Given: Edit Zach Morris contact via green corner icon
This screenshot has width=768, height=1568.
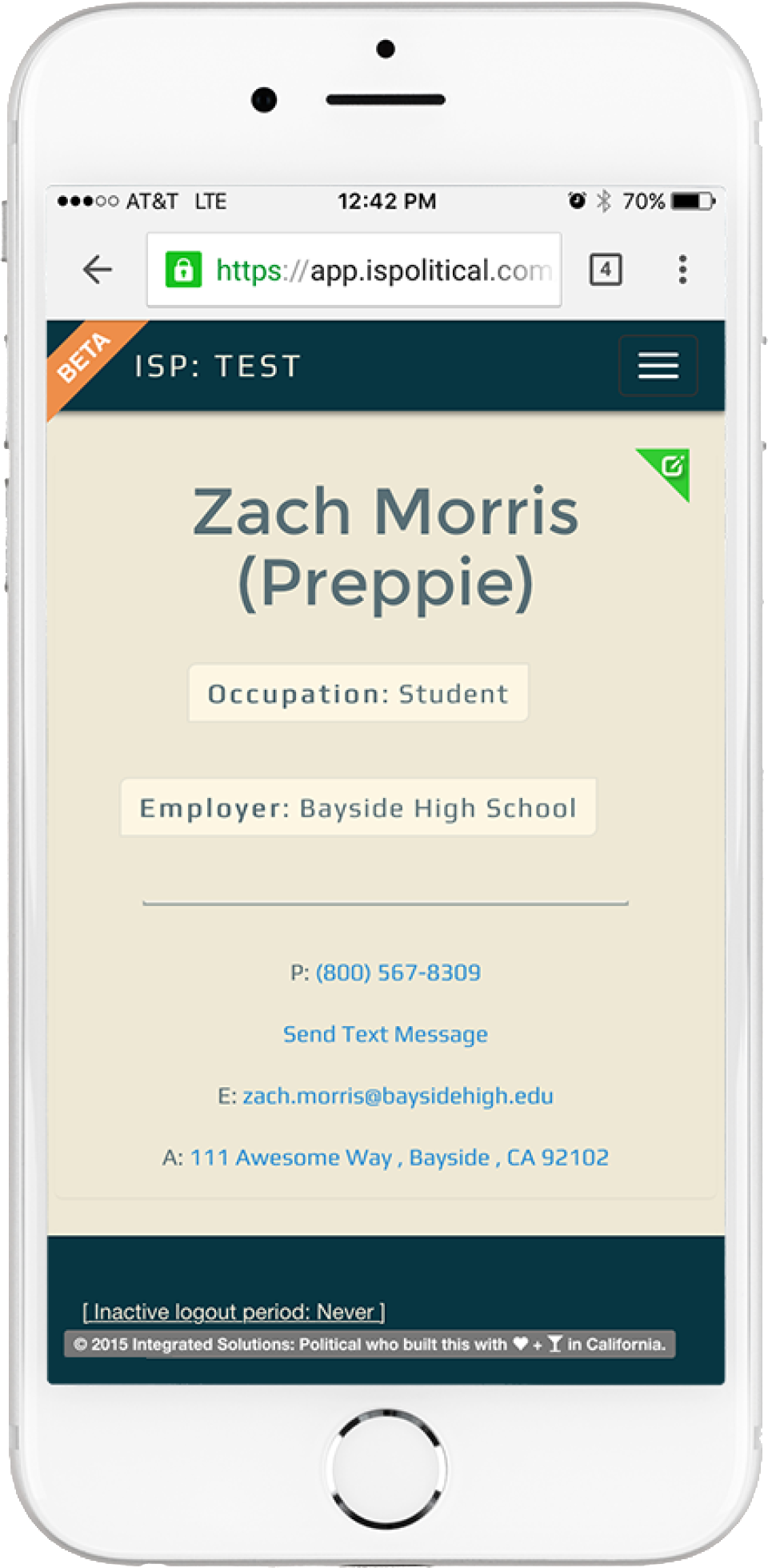Looking at the screenshot, I should pyautogui.click(x=669, y=469).
